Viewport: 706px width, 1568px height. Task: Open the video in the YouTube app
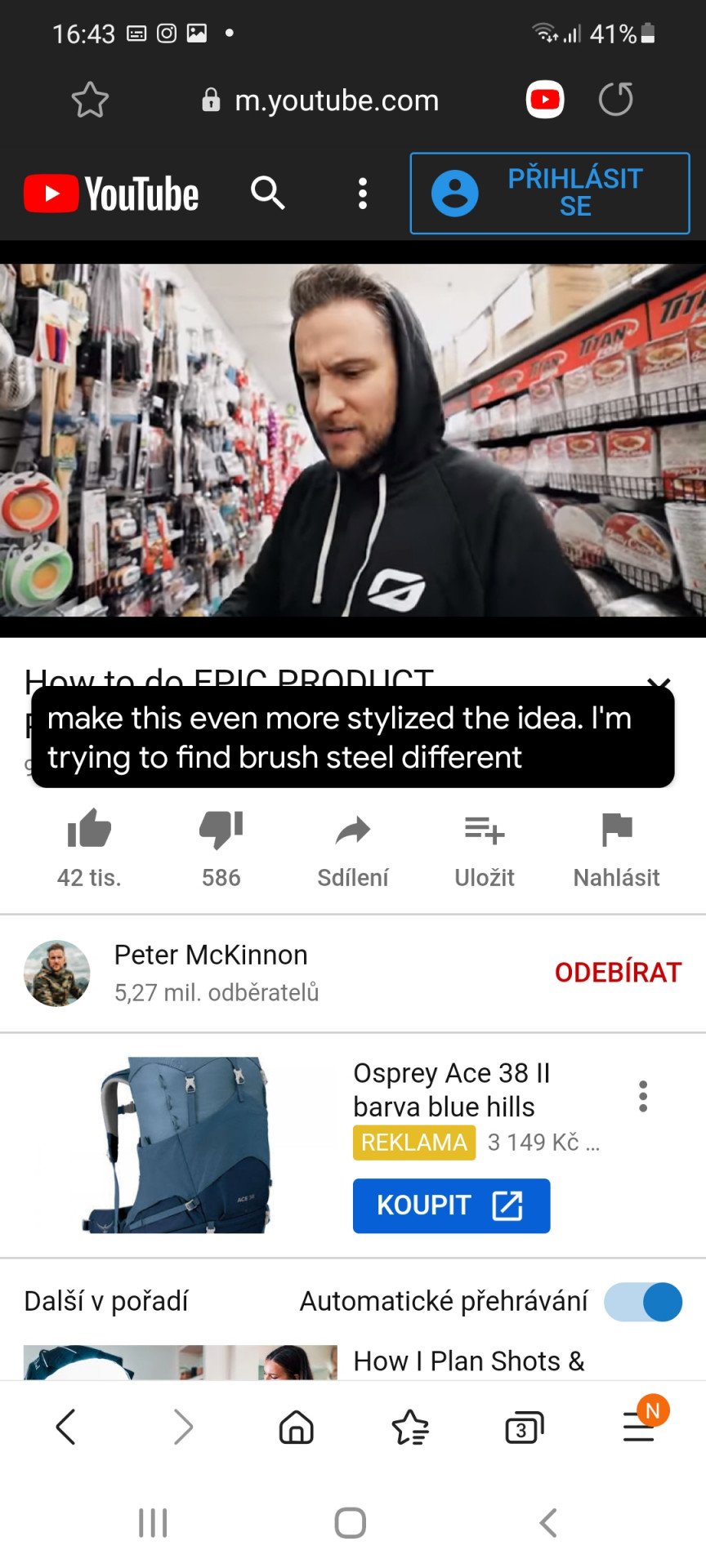pyautogui.click(x=545, y=100)
